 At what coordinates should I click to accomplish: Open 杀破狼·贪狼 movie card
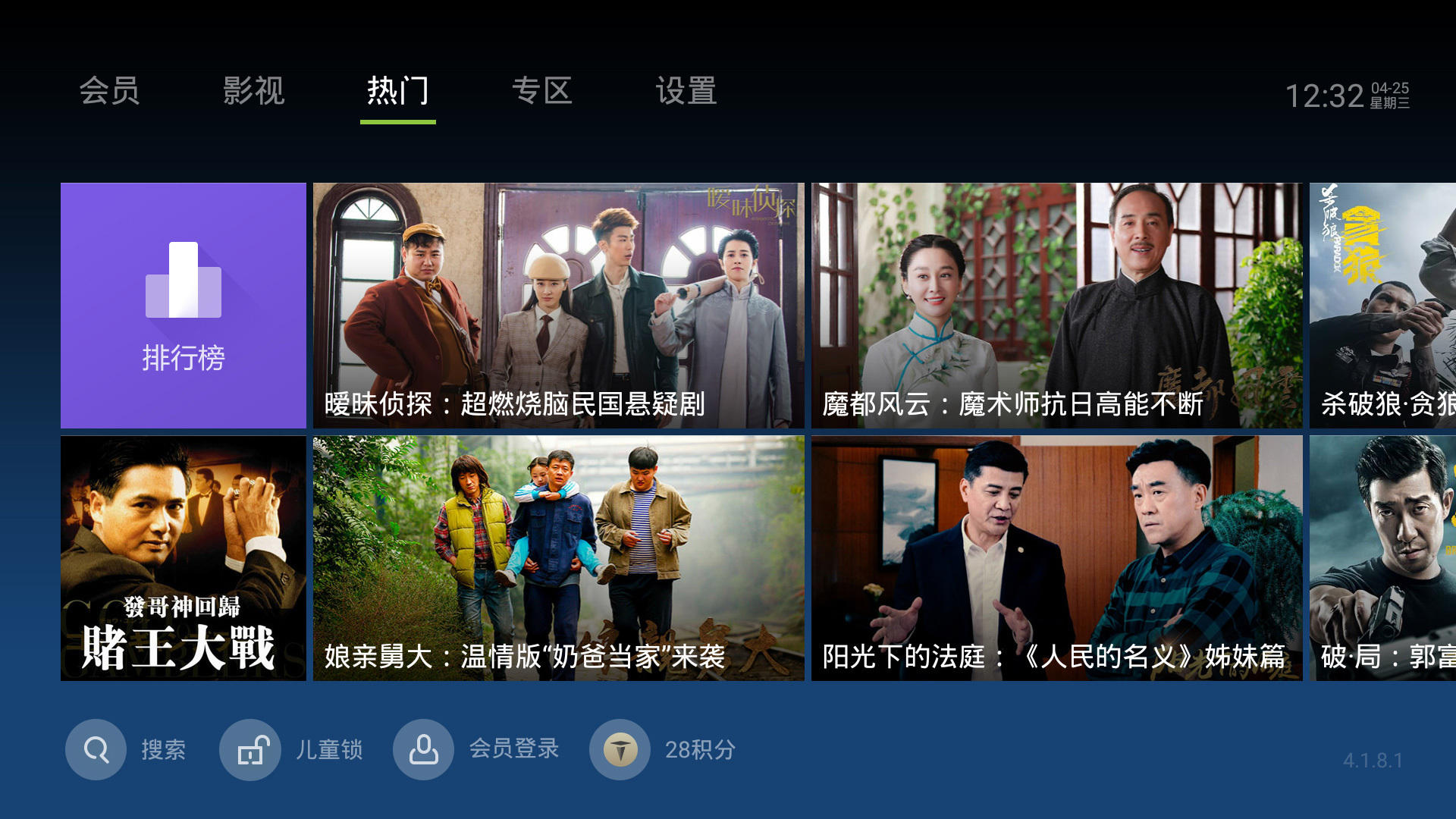tap(1382, 306)
